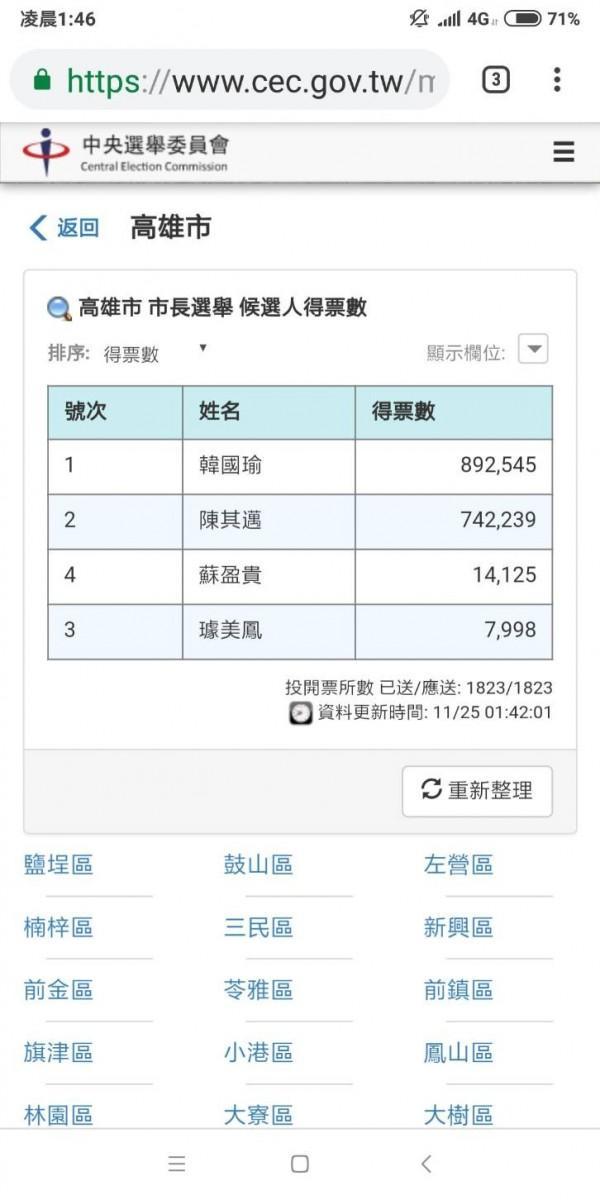Image resolution: width=600 pixels, height=1200 pixels.
Task: Open the browser overflow menu
Action: pyautogui.click(x=557, y=80)
